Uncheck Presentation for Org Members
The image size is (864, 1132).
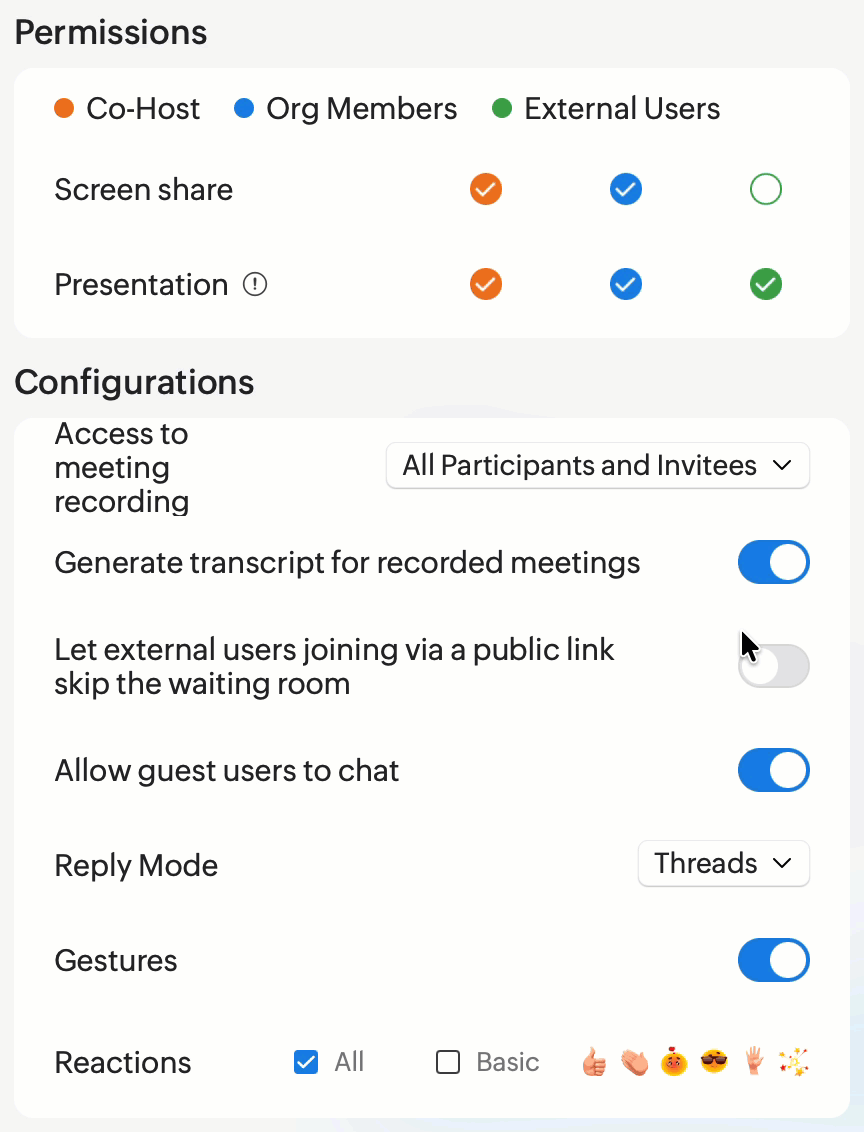(x=626, y=285)
